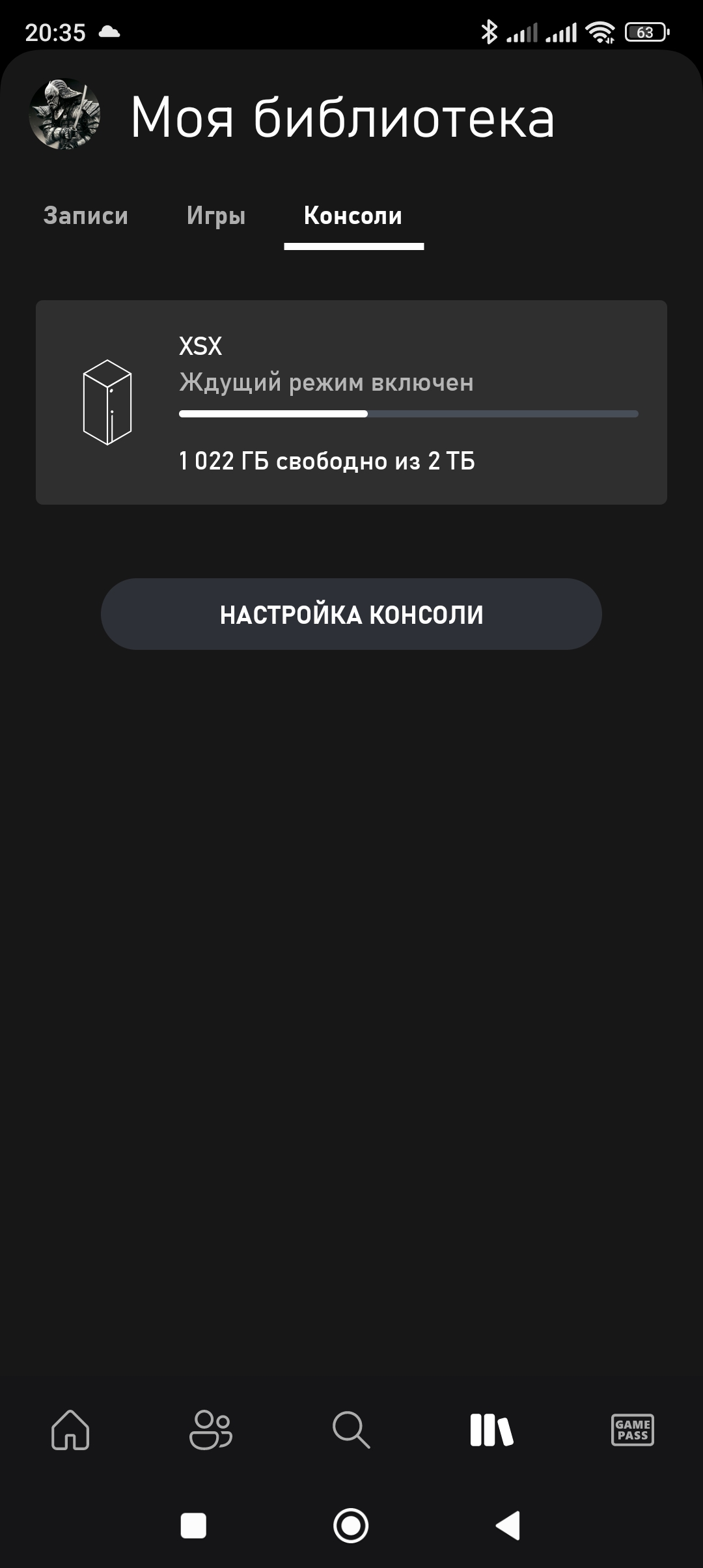Viewport: 703px width, 1568px height.
Task: Go to the Home tab
Action: (70, 1430)
